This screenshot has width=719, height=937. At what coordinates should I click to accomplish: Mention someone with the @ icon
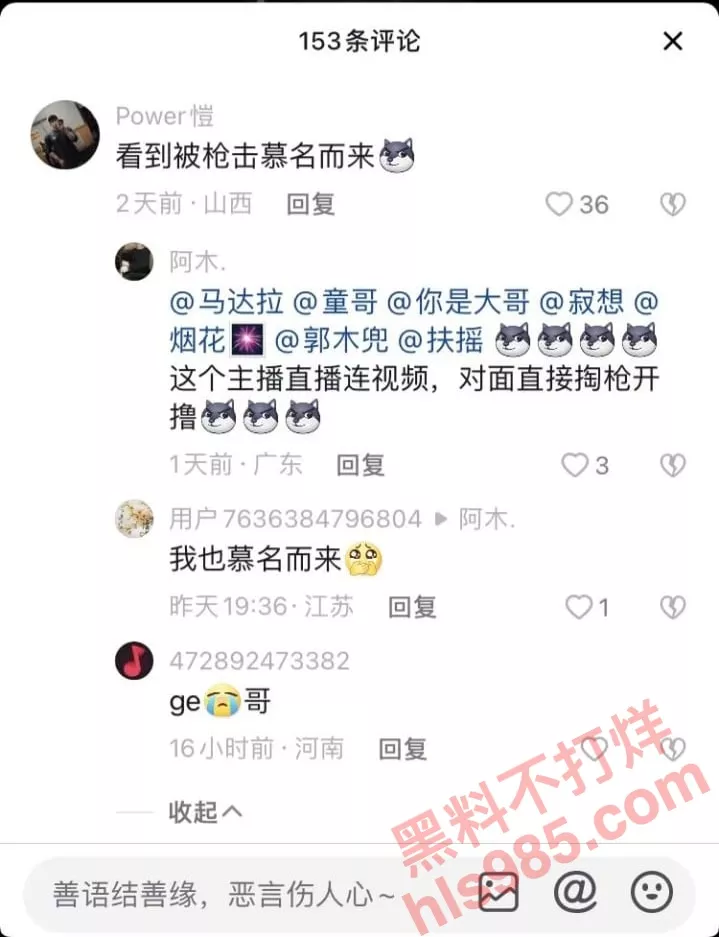click(x=575, y=891)
